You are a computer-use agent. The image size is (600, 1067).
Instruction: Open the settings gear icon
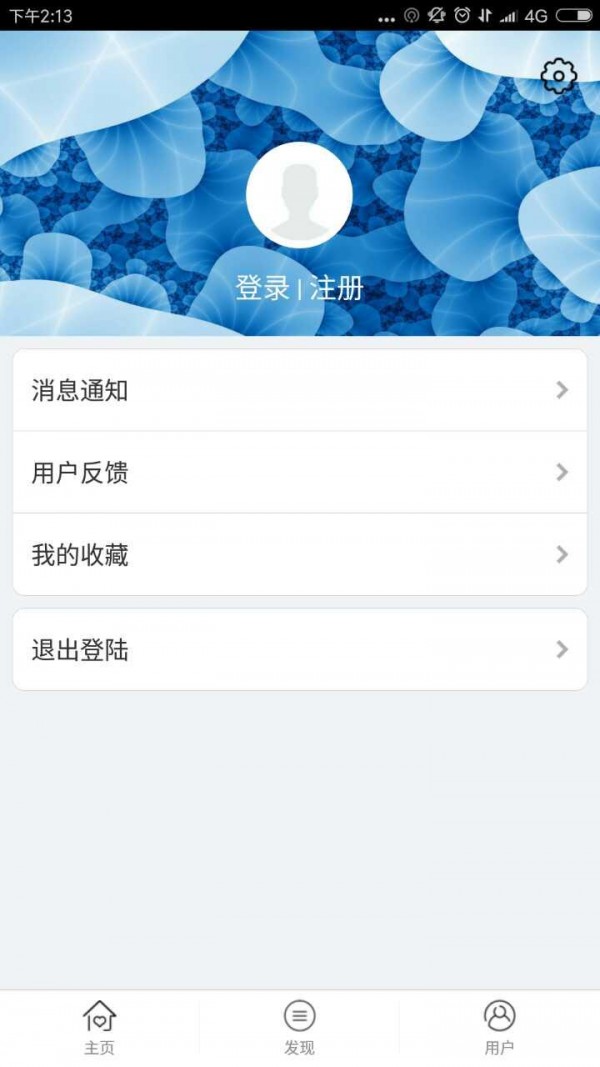558,77
